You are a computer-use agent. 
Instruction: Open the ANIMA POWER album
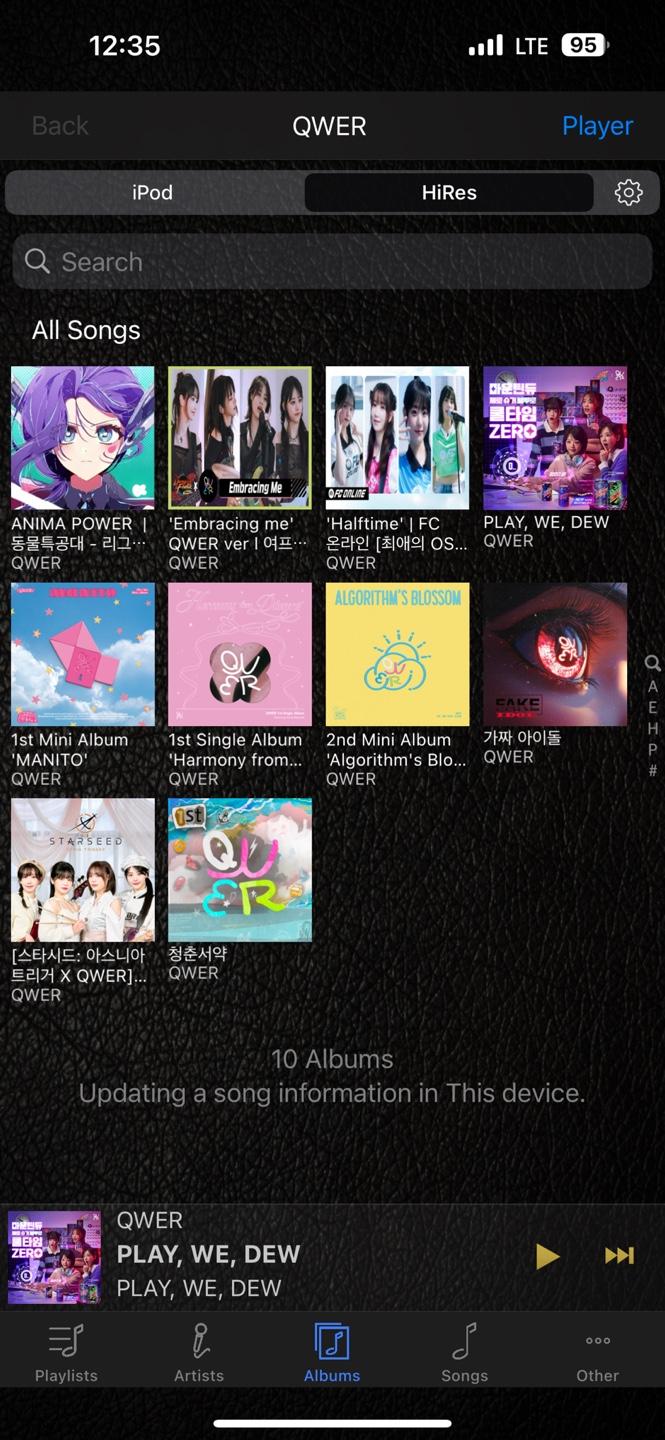click(83, 438)
